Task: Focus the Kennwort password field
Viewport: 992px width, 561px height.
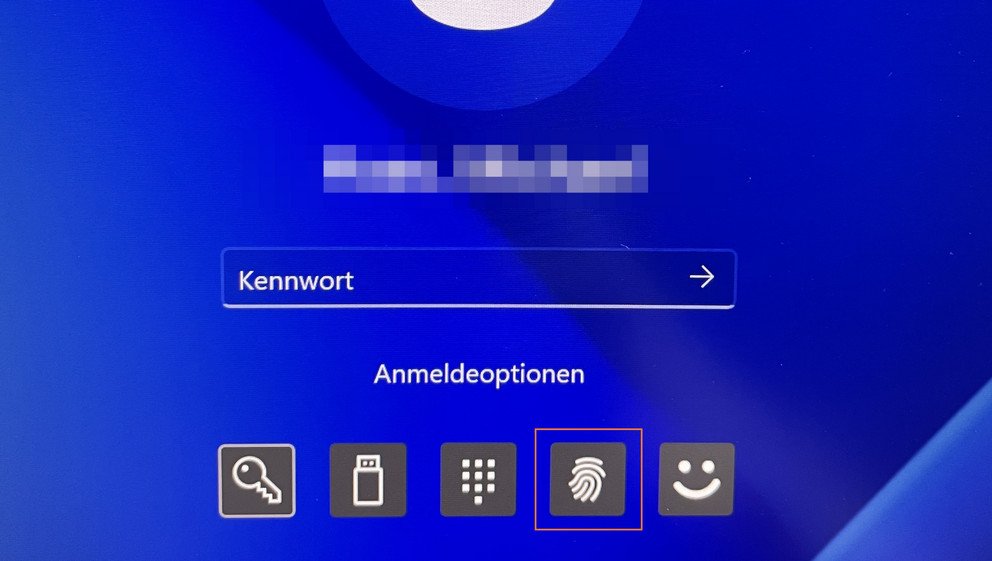Action: click(450, 279)
